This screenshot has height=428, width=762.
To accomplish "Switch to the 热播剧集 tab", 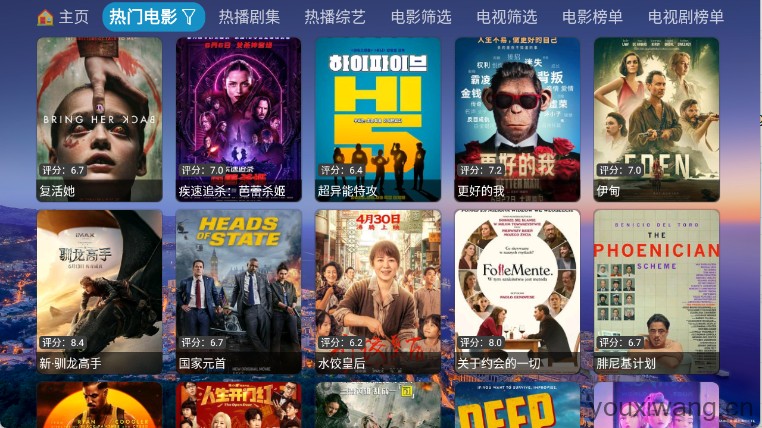I will (x=249, y=17).
